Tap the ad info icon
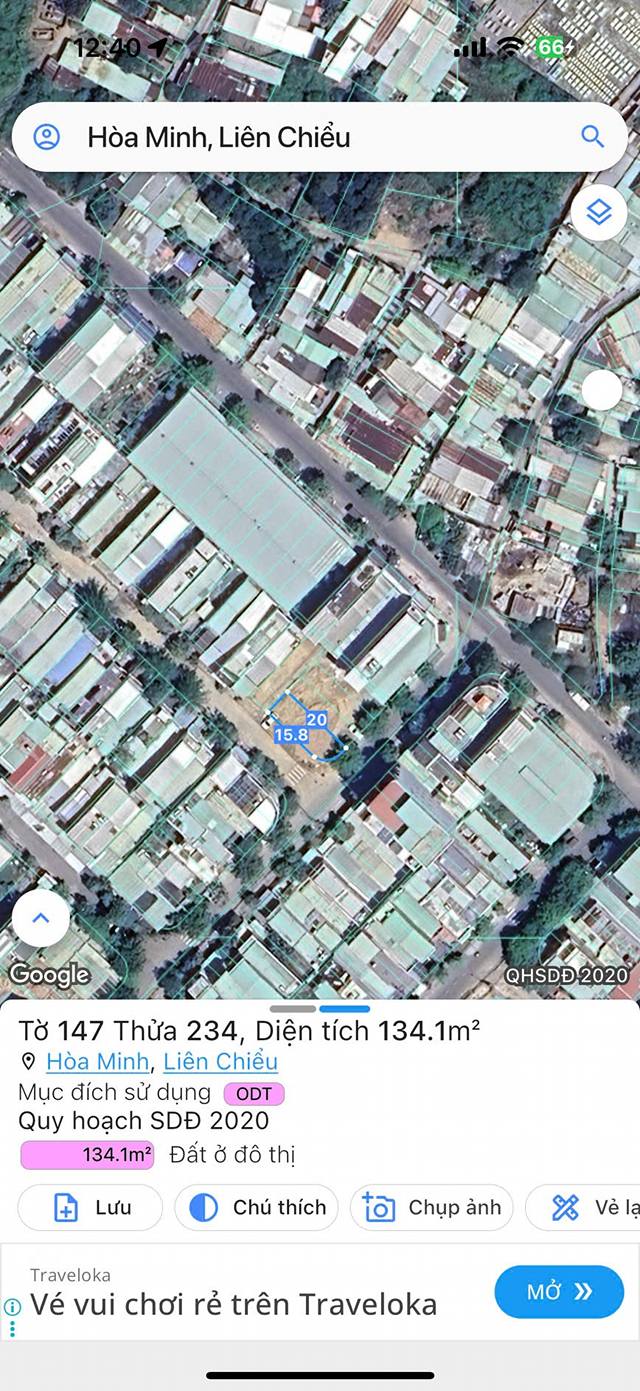The height and width of the screenshot is (1391, 640). pyautogui.click(x=12, y=1306)
